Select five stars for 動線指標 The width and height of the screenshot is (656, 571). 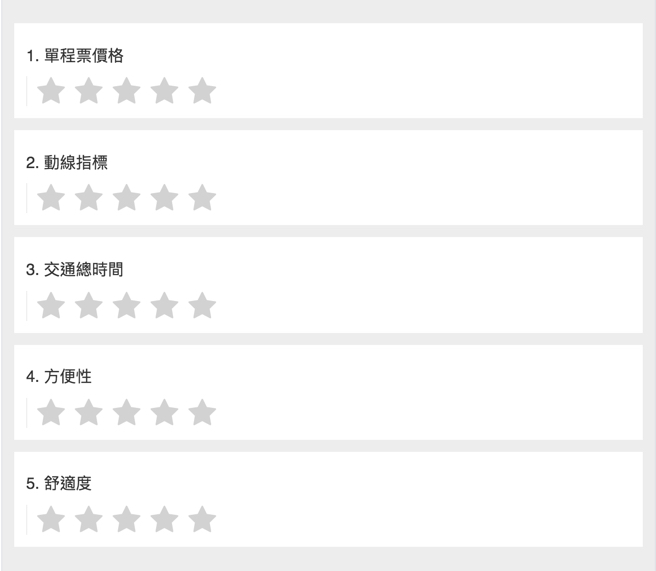point(202,198)
